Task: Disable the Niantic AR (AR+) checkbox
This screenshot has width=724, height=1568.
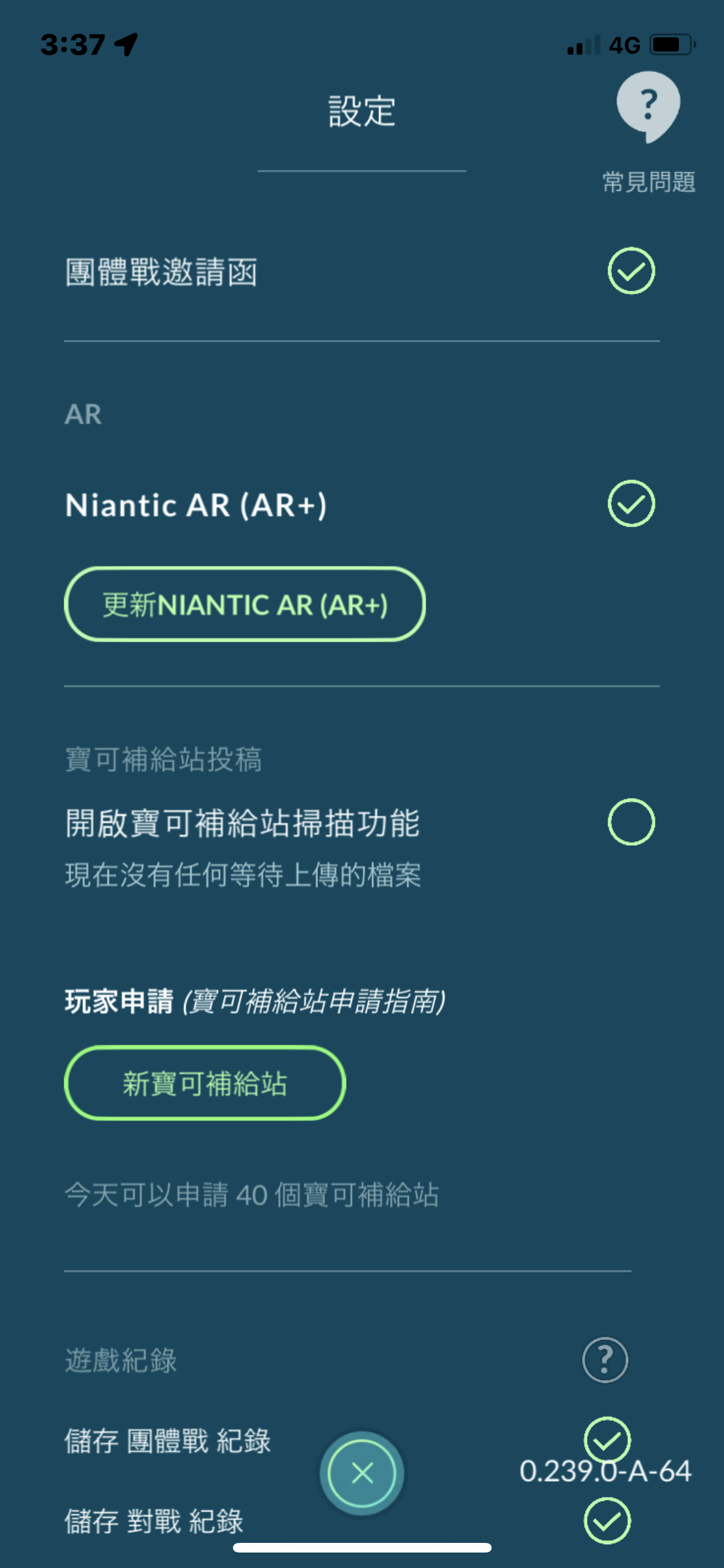Action: pos(631,503)
